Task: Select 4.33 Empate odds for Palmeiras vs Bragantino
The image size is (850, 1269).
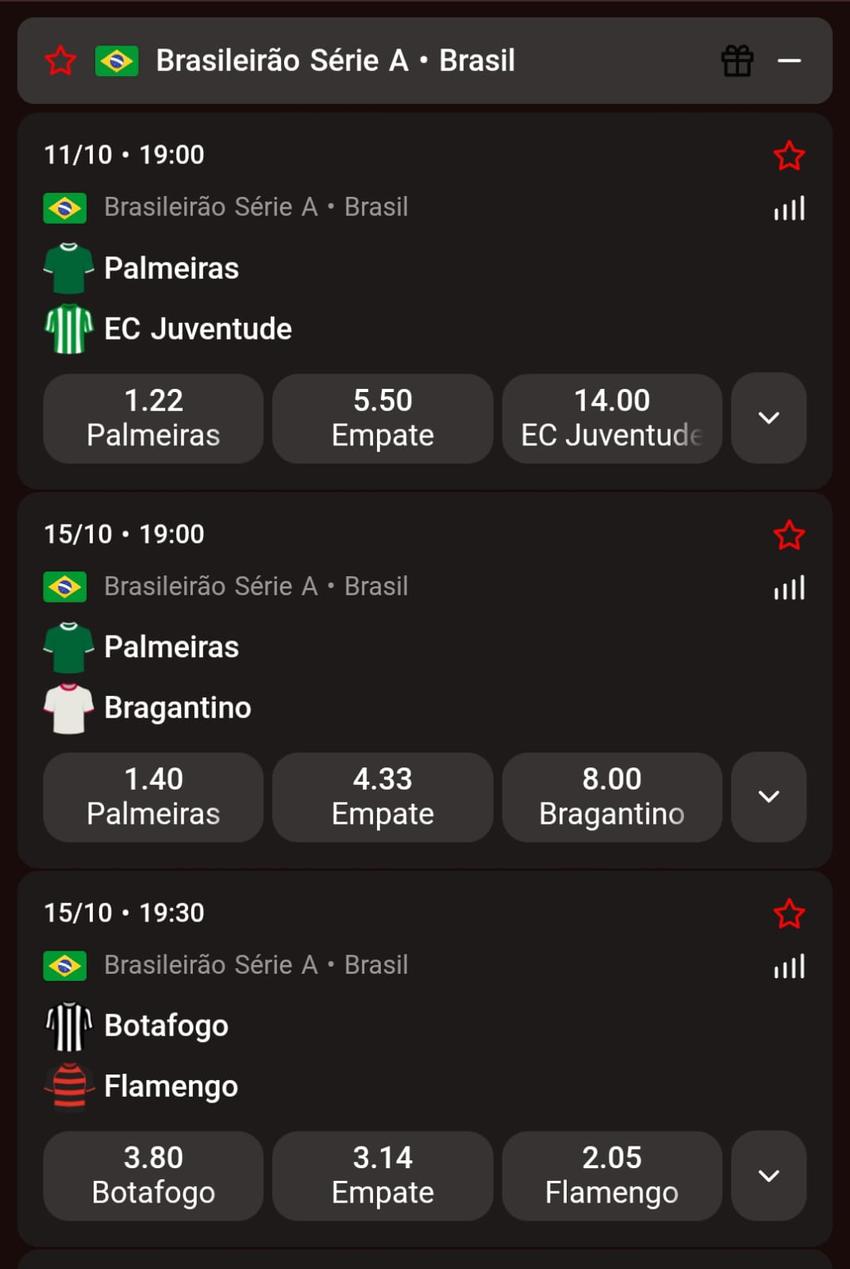Action: click(x=382, y=797)
